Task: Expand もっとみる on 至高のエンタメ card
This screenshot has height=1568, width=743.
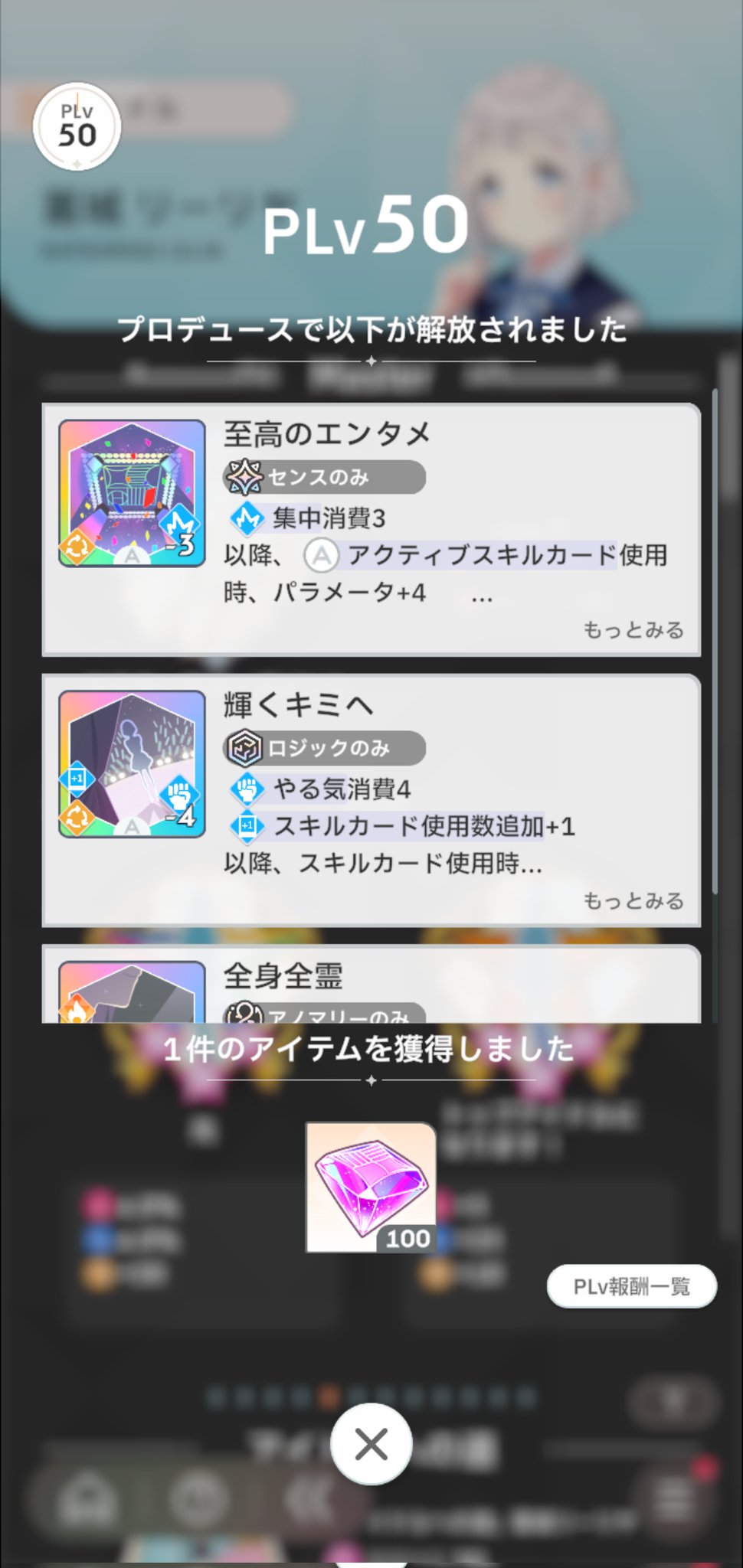Action: [633, 630]
